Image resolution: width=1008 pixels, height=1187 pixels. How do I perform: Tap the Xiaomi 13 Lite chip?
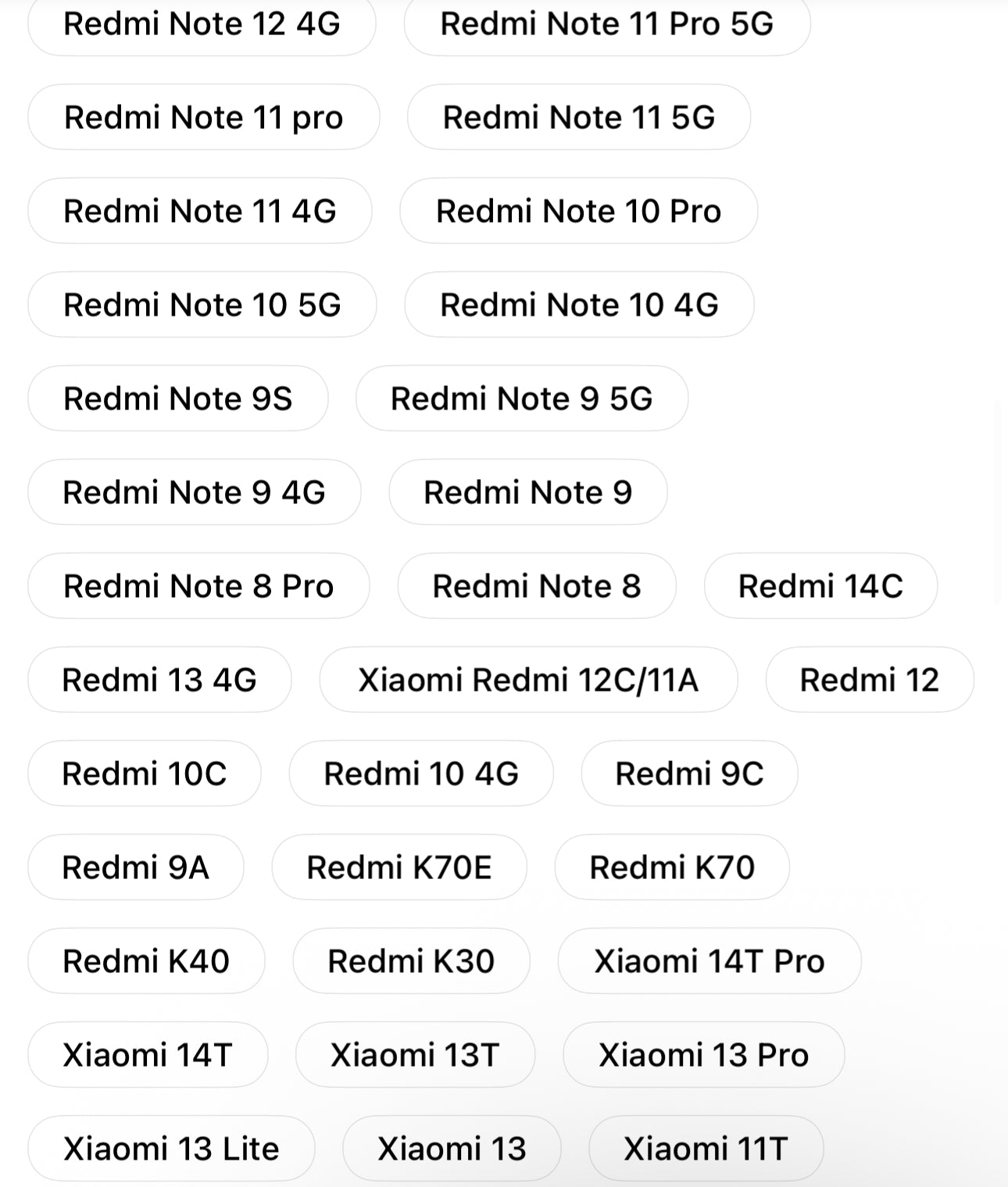[170, 1149]
